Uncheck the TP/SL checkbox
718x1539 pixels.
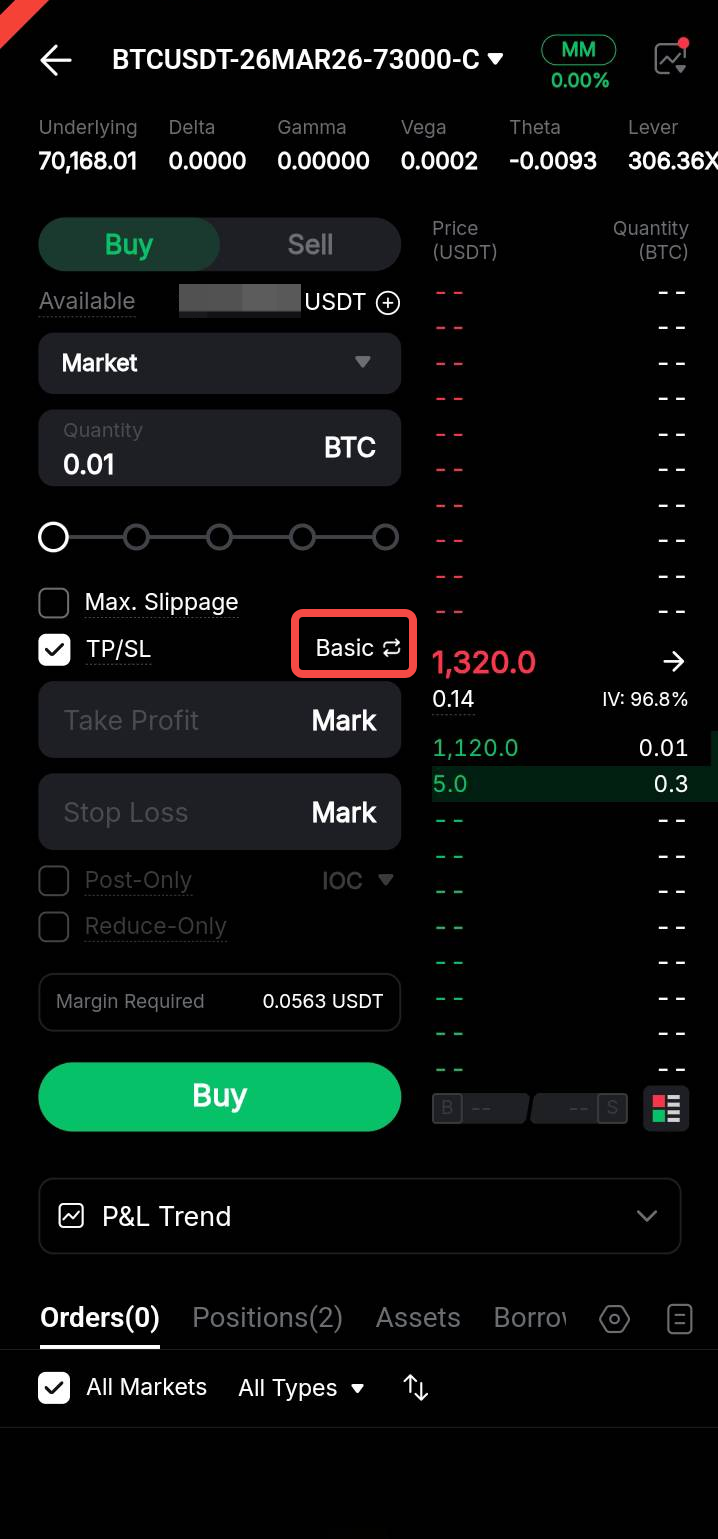54,650
